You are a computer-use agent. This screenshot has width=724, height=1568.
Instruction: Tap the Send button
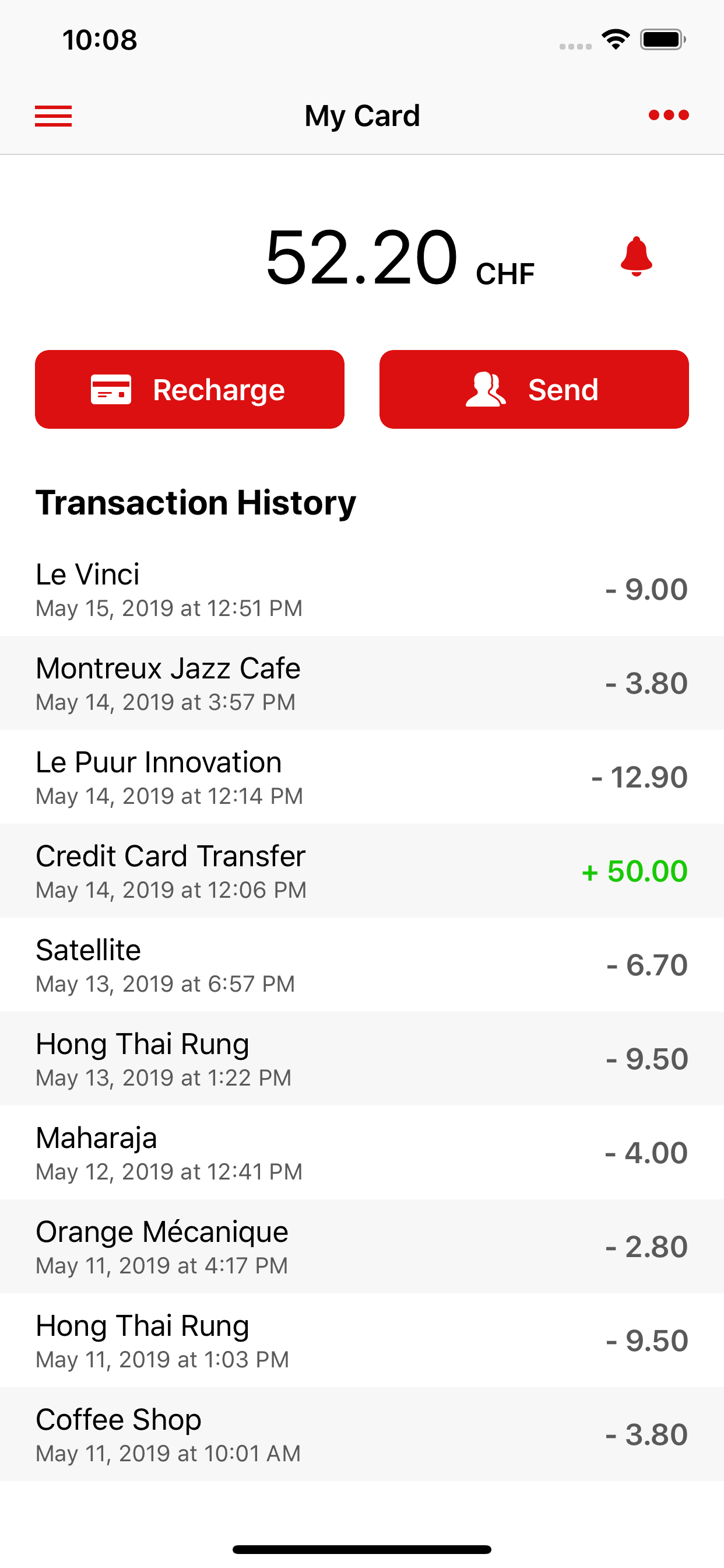pos(533,390)
